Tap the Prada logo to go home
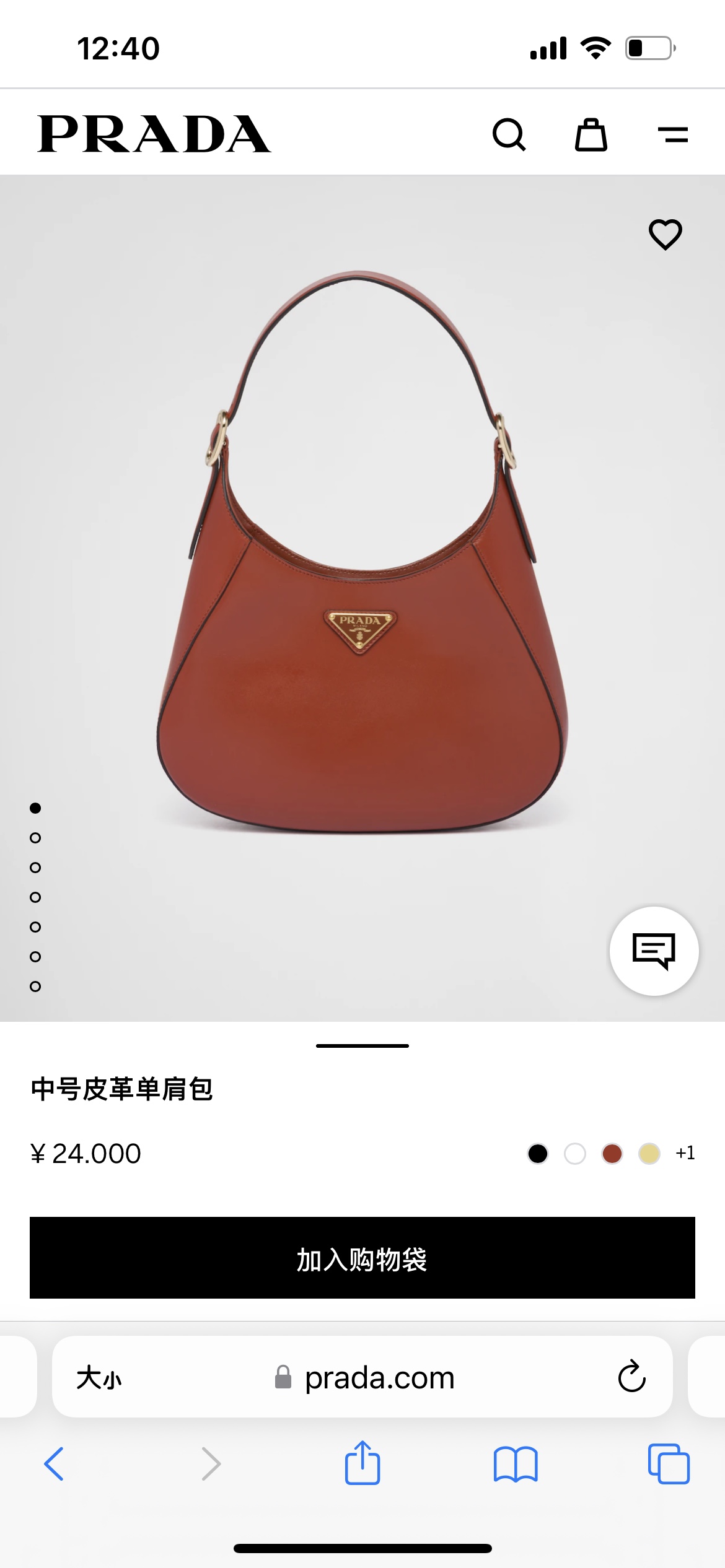725x1568 pixels. click(154, 134)
